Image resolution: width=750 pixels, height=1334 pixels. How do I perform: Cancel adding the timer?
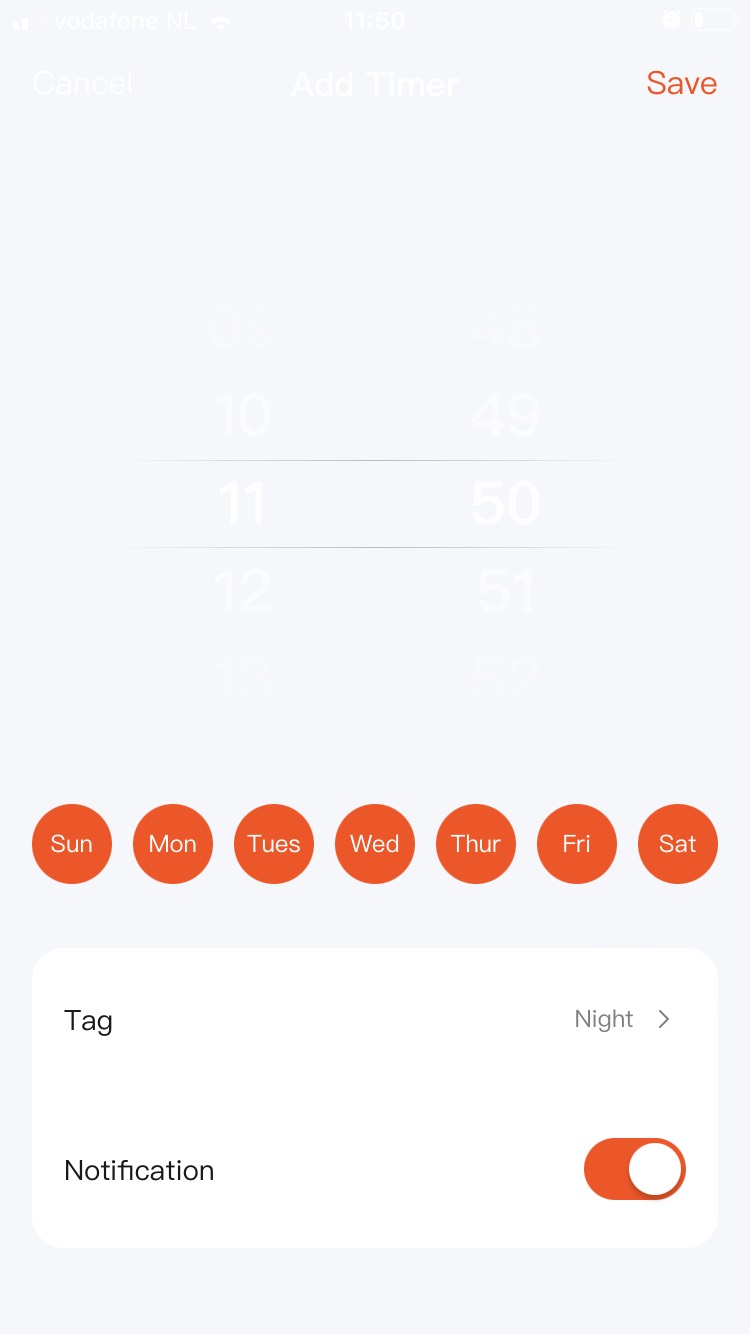(x=82, y=83)
